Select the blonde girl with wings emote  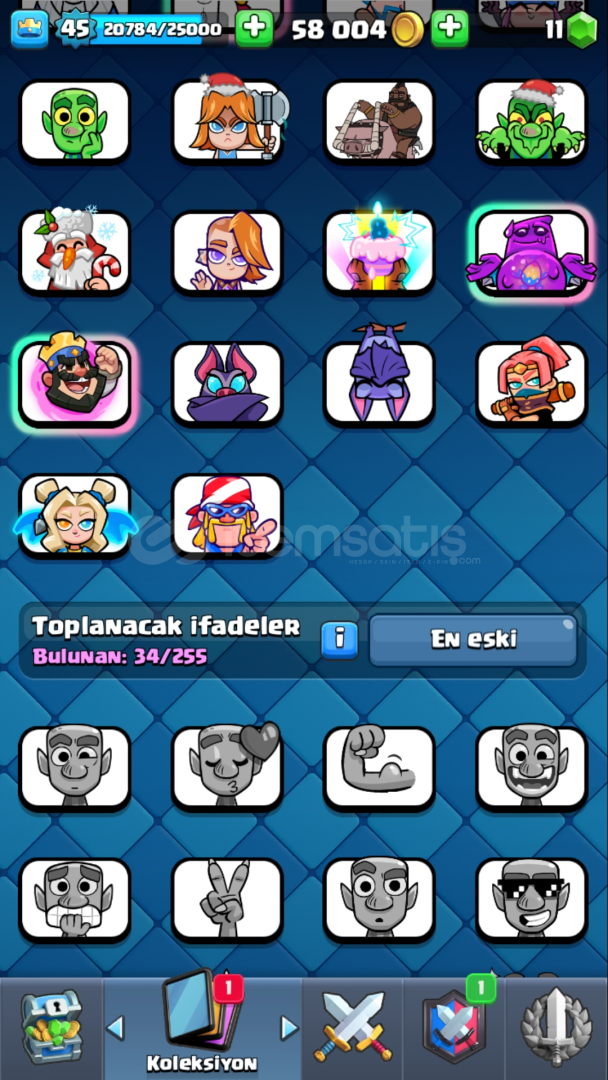(74, 515)
